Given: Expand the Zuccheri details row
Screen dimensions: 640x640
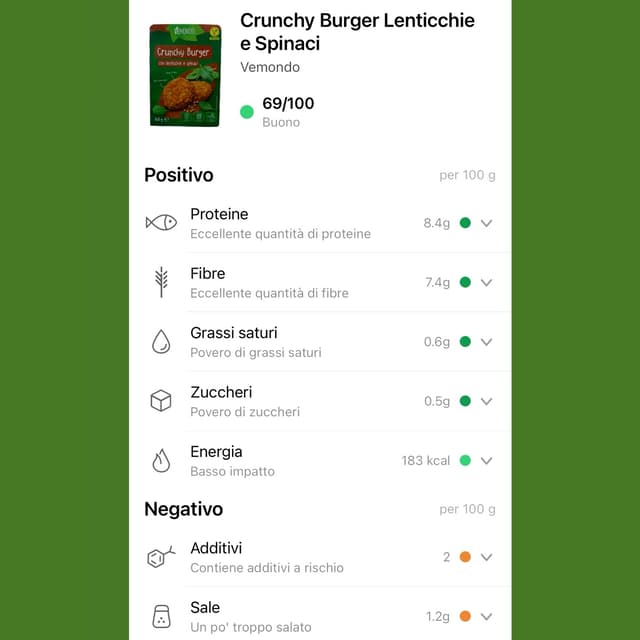Looking at the screenshot, I should point(486,401).
